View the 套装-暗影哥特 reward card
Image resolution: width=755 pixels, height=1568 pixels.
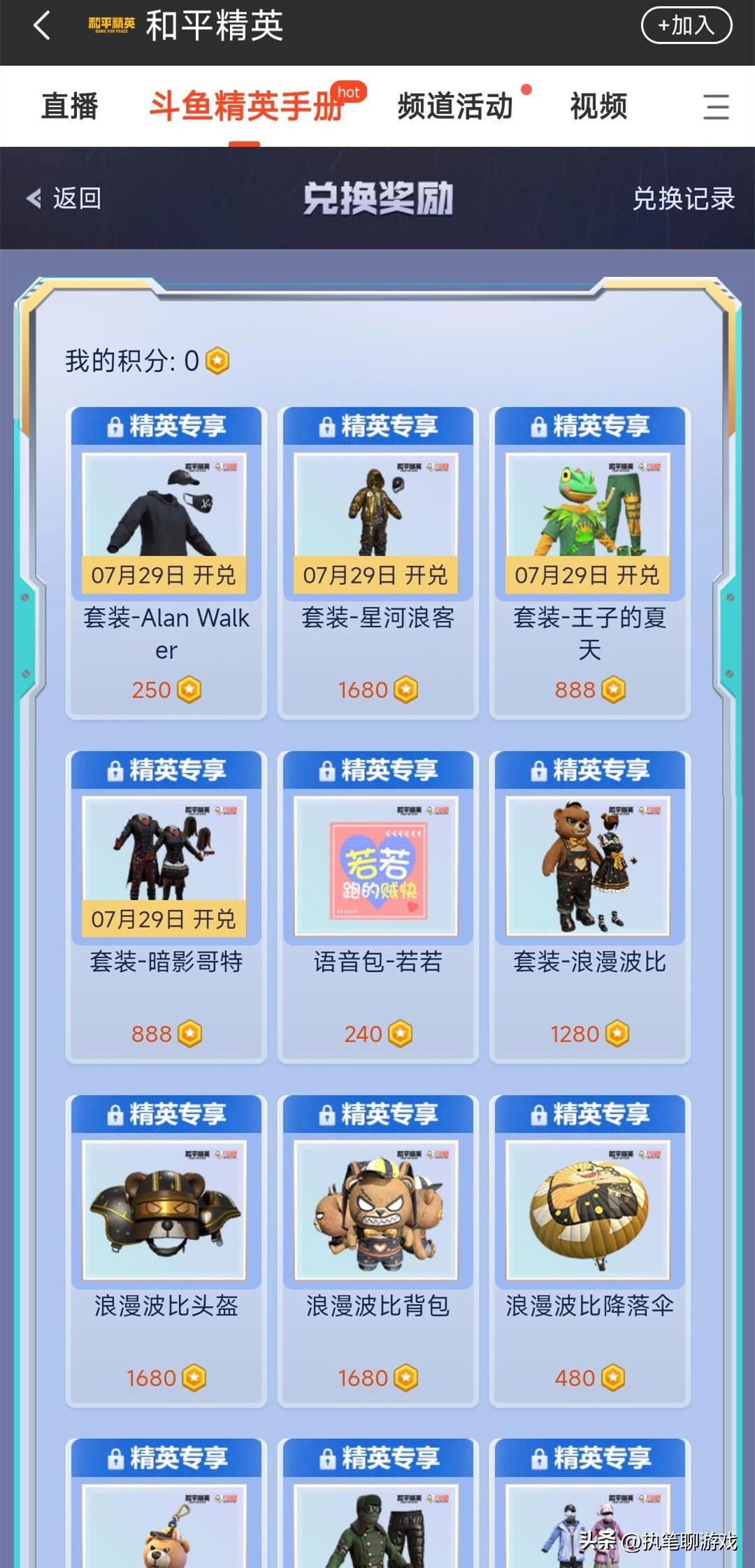click(166, 906)
